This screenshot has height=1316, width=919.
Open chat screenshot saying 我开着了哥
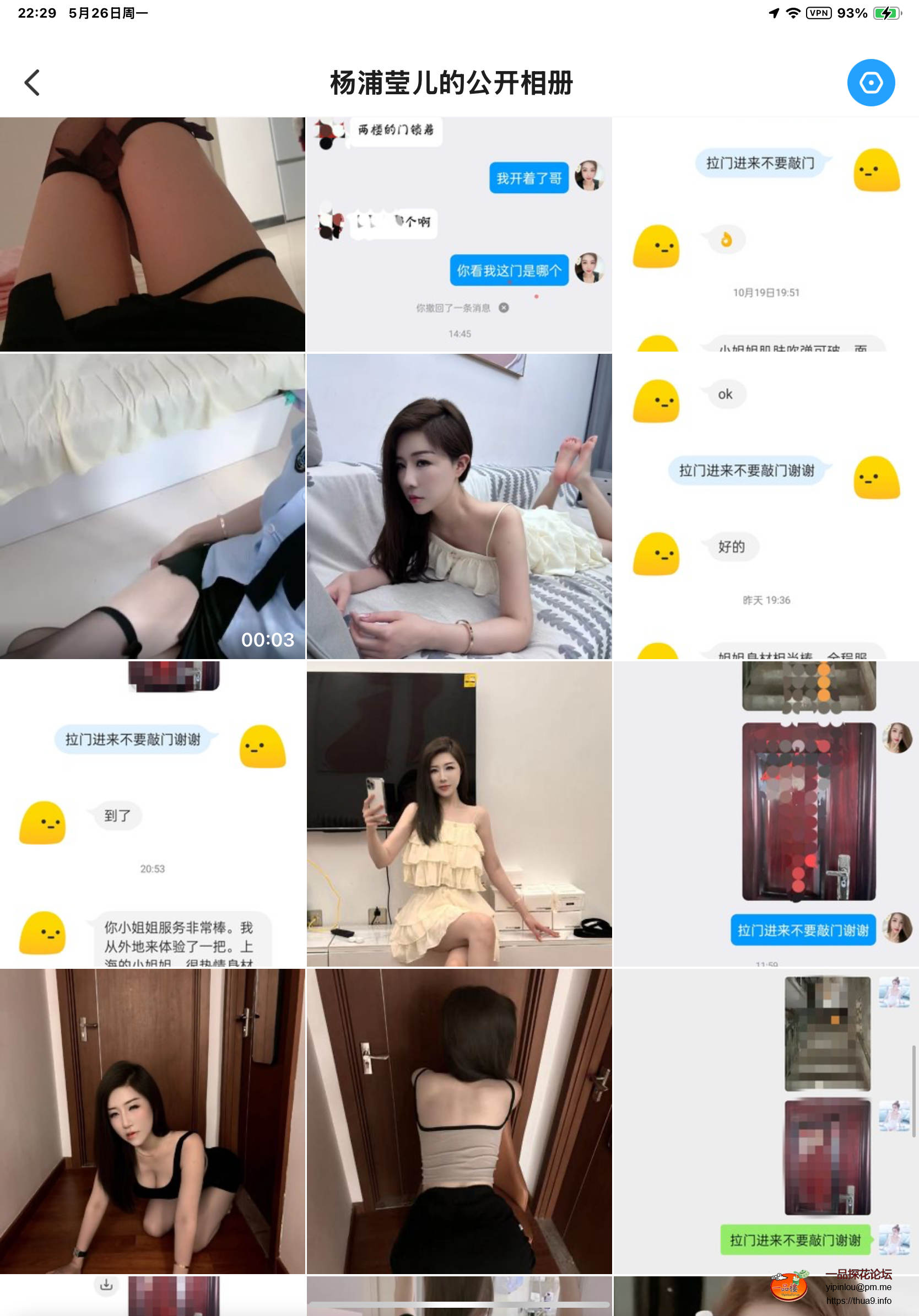[x=459, y=234]
